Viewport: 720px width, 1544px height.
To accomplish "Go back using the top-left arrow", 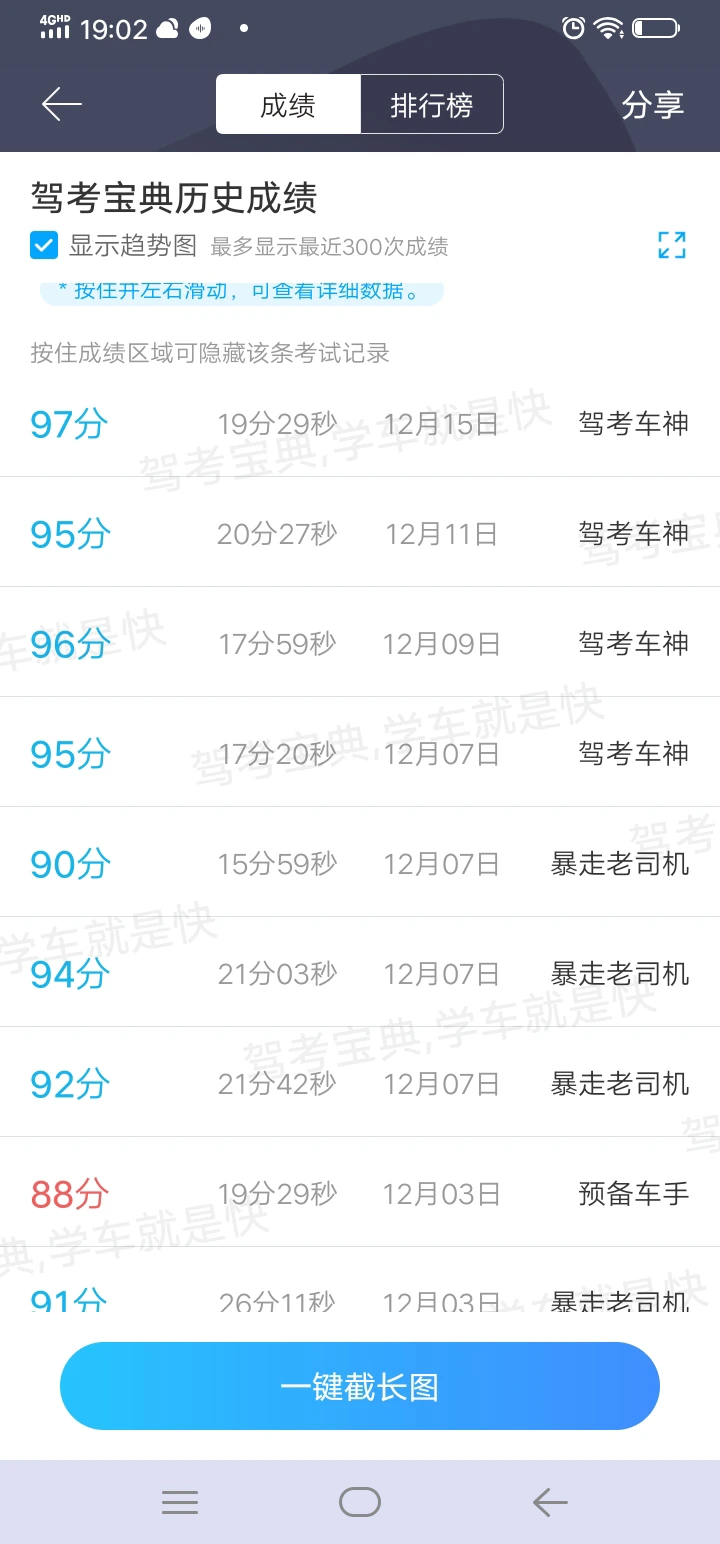I will tap(62, 104).
